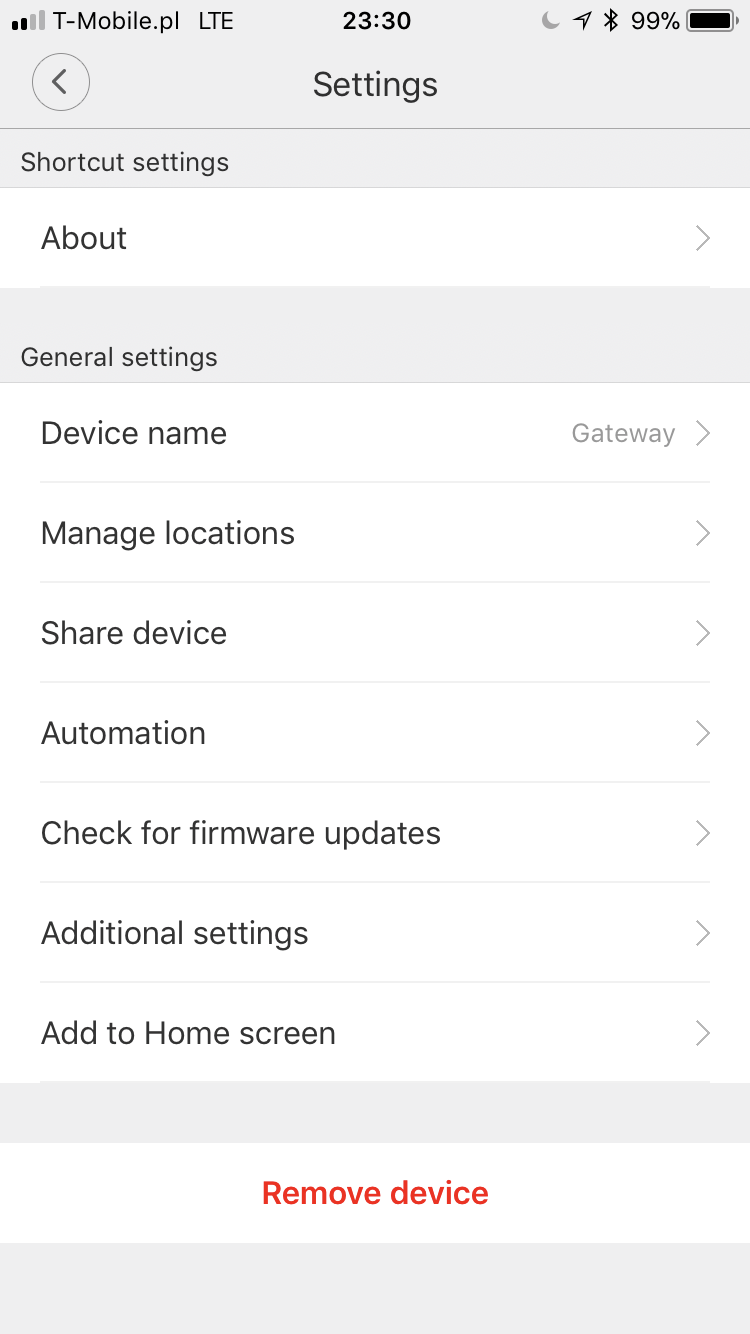Open Share device settings
750x1334 pixels.
375,633
